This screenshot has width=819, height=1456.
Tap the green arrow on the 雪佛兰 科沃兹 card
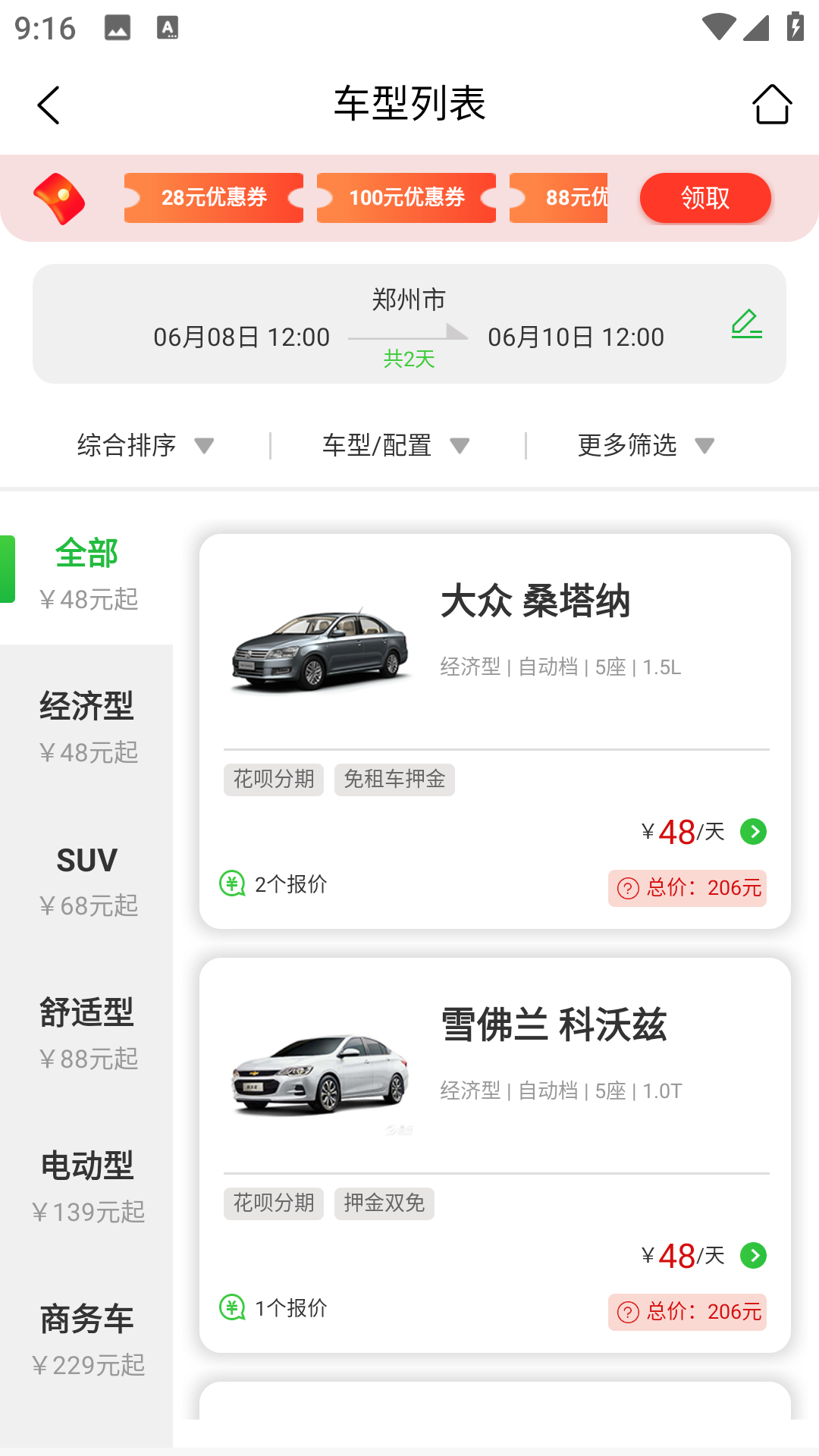coord(753,1256)
